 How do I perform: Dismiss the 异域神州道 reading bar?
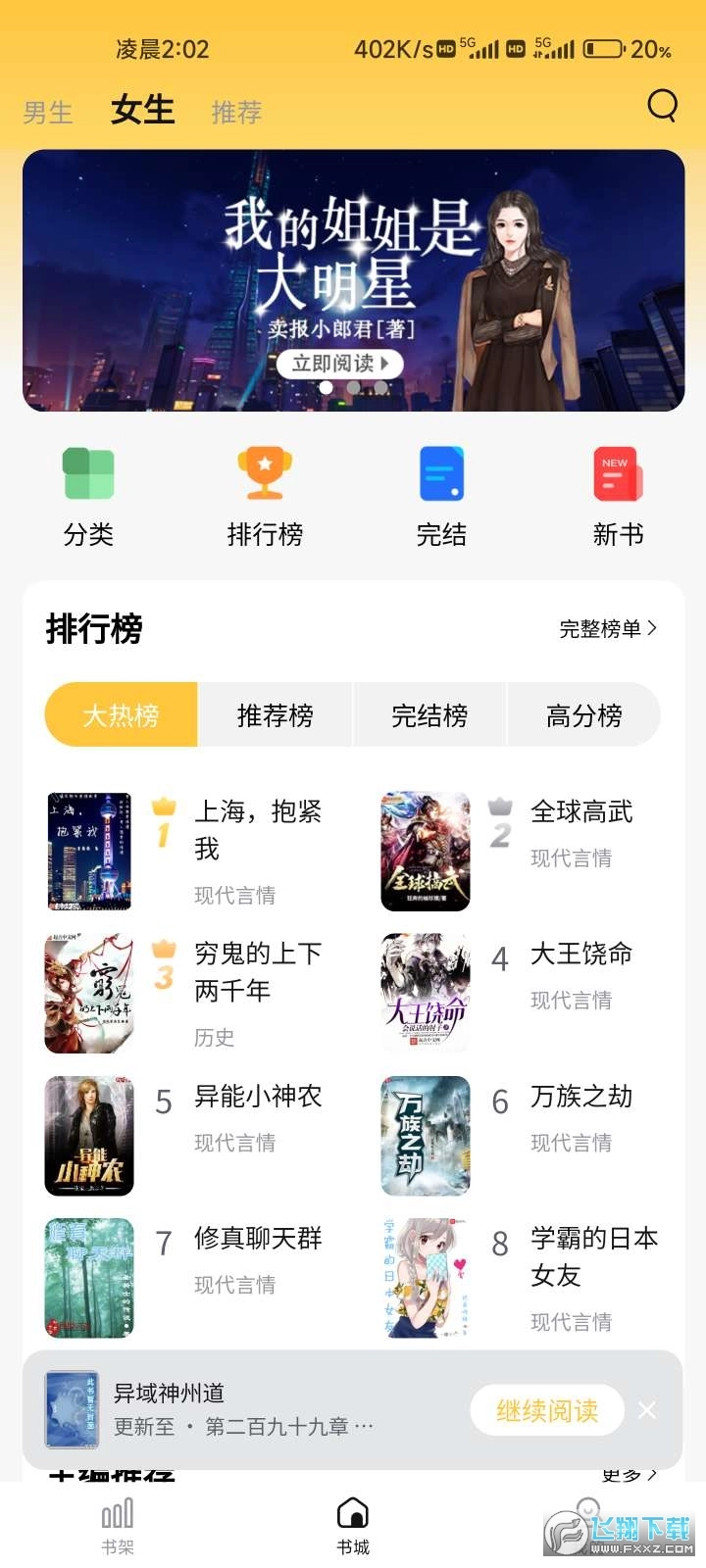646,1410
